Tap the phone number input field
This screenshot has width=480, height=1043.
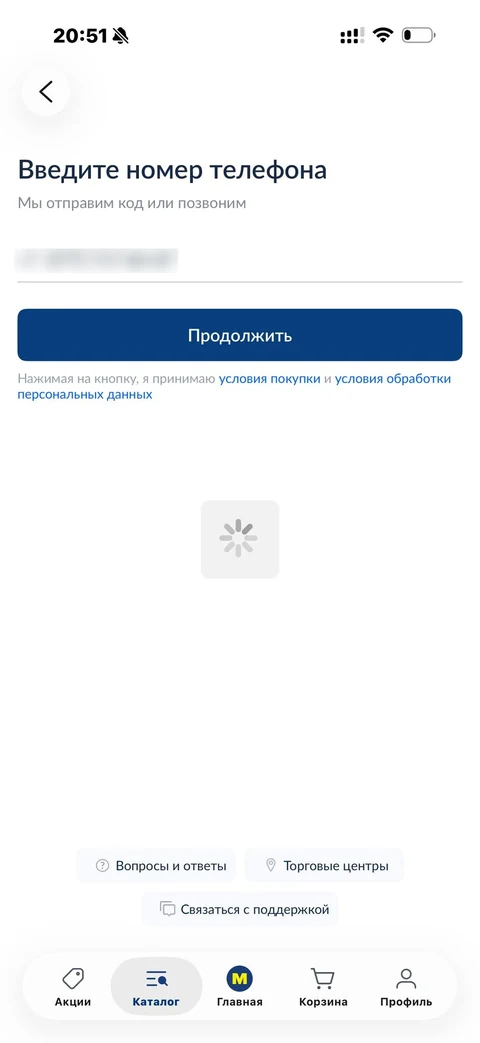(239, 261)
